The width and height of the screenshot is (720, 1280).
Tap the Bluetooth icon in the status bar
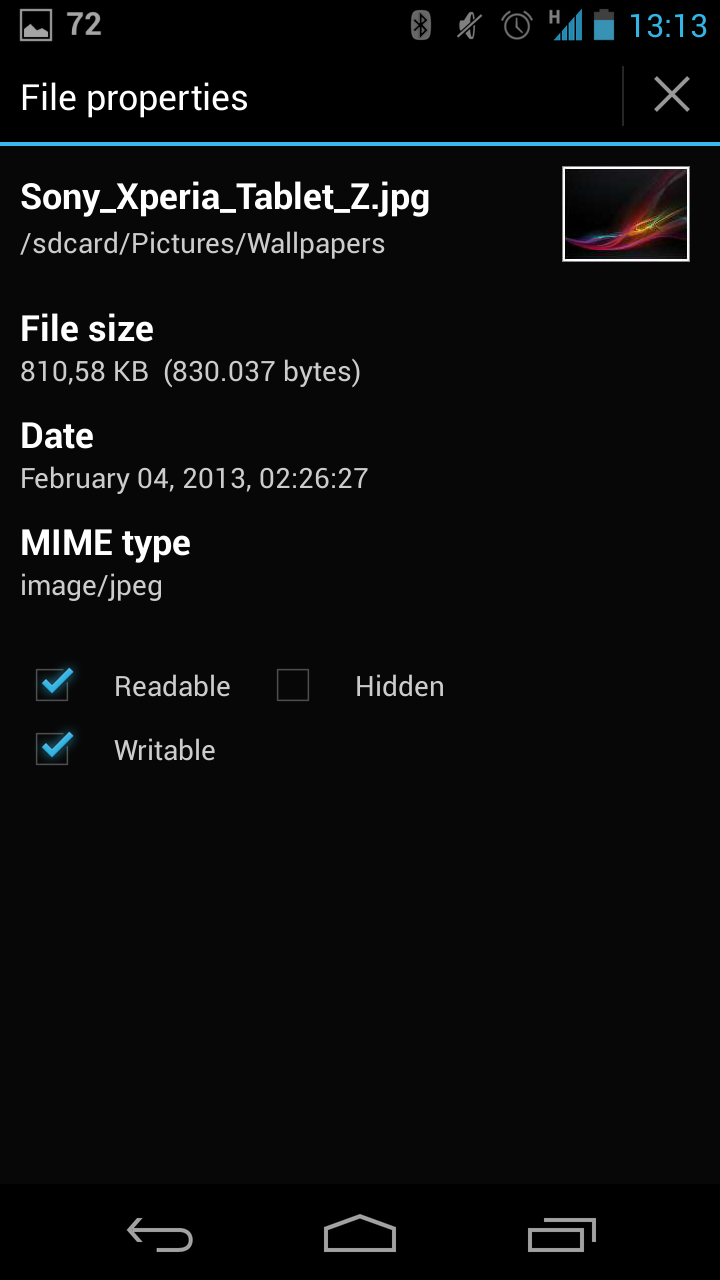pos(419,27)
